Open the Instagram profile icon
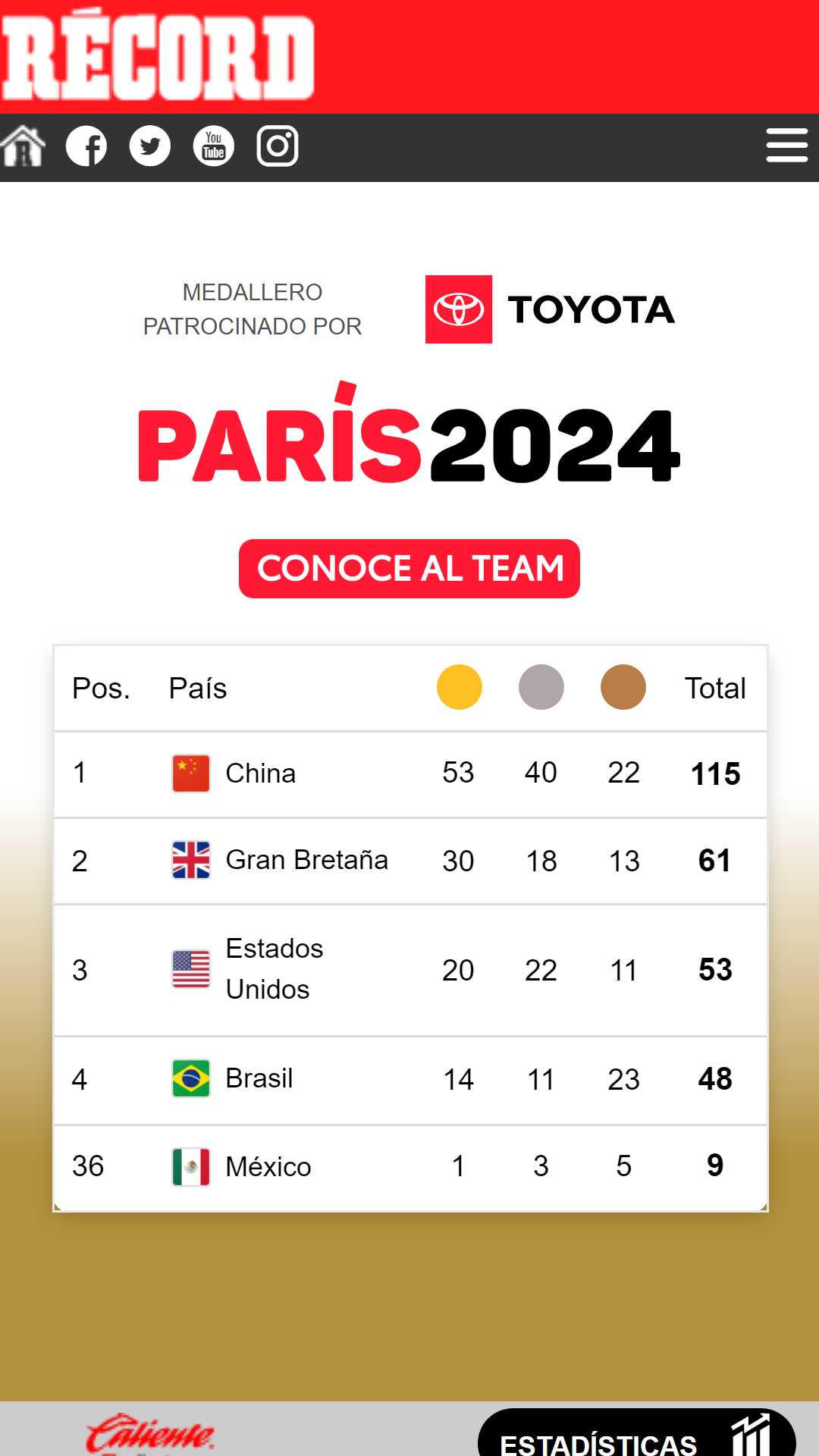 point(278,146)
